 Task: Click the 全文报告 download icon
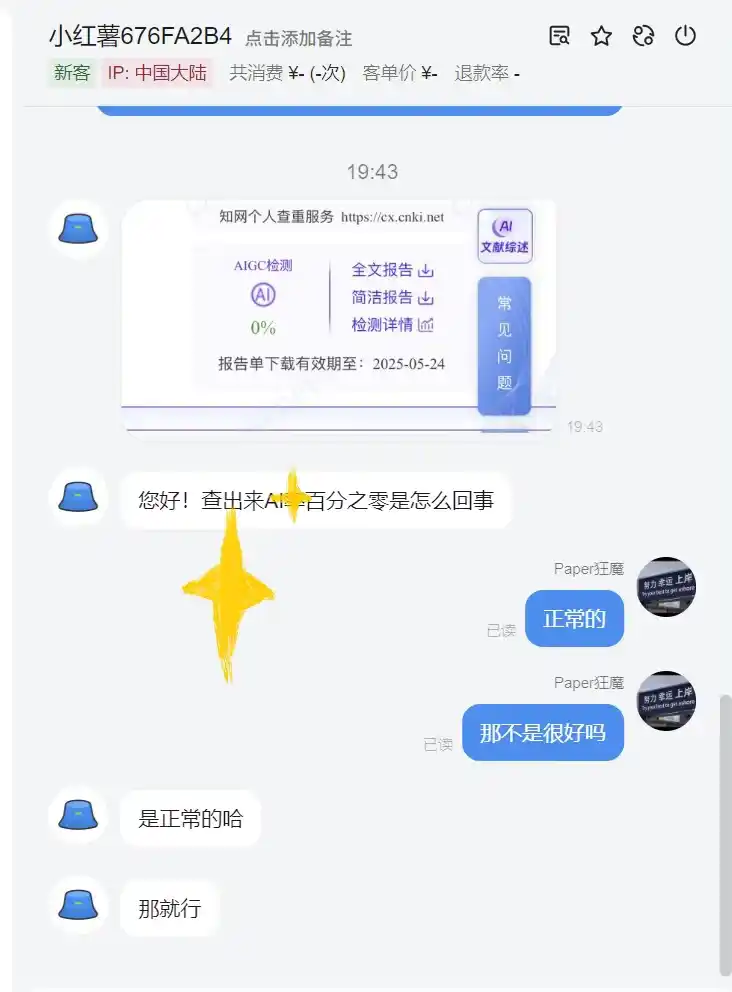(x=424, y=270)
